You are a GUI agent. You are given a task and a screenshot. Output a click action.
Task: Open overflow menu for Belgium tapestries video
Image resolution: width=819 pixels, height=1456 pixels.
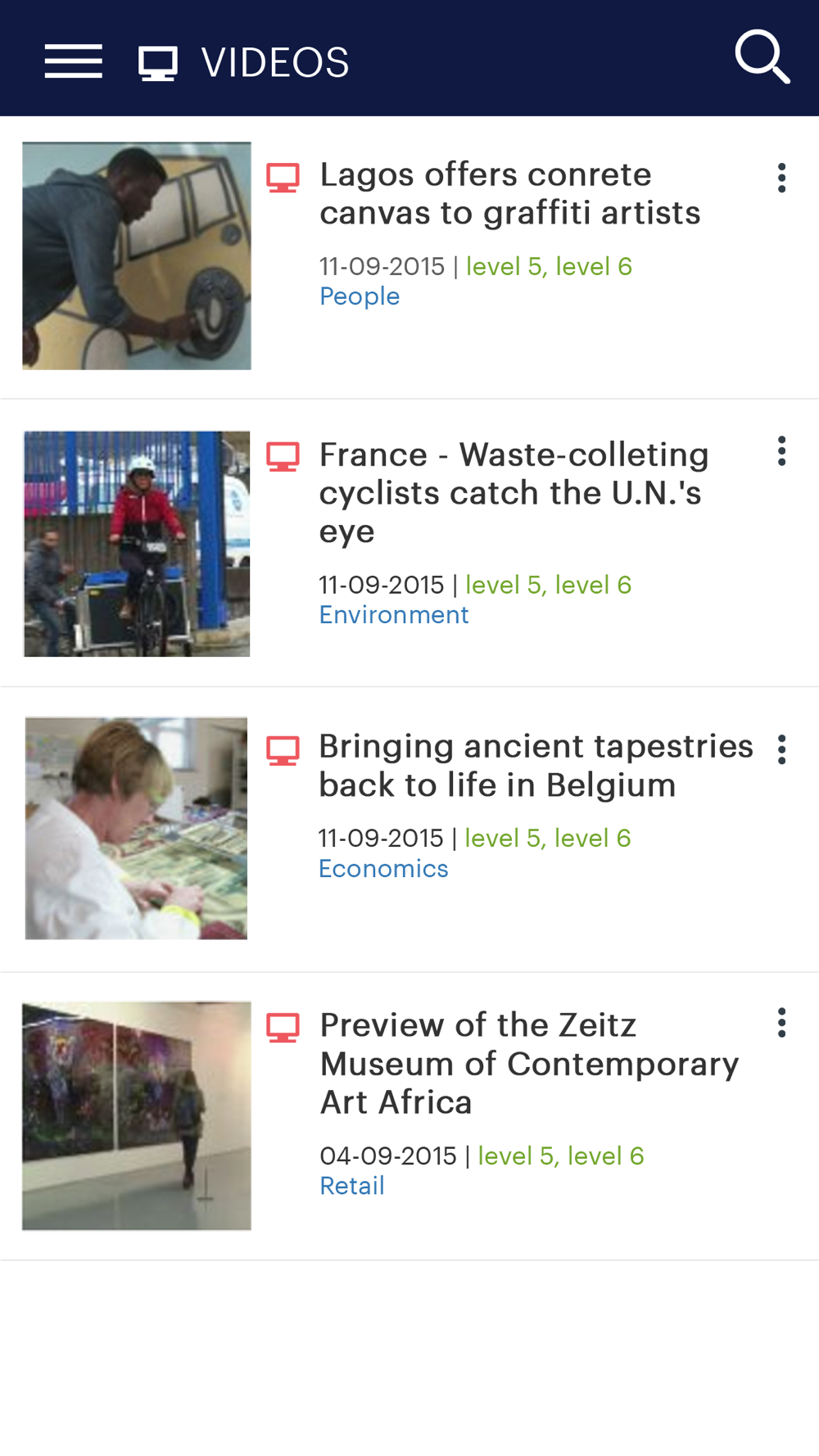click(782, 749)
